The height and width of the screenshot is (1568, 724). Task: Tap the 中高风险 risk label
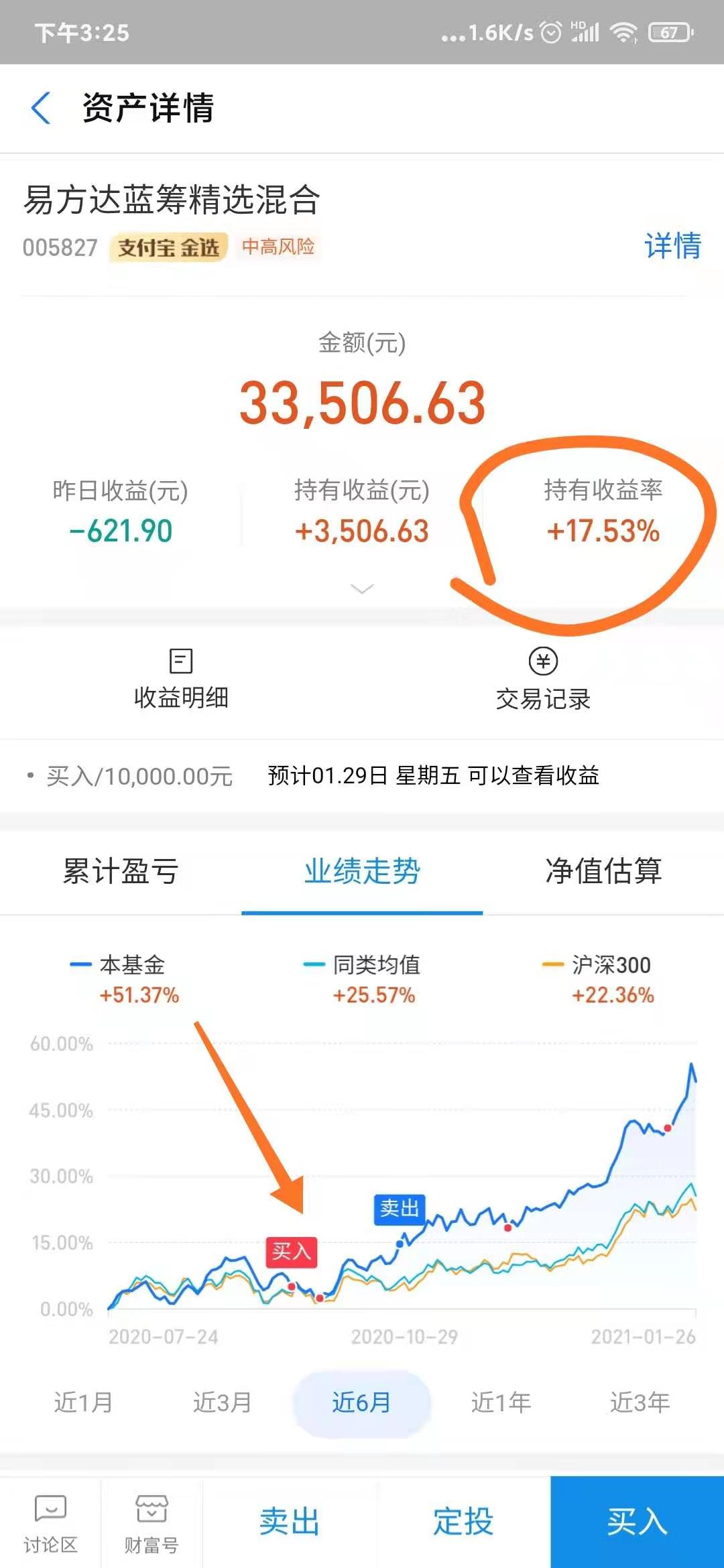pos(280,247)
